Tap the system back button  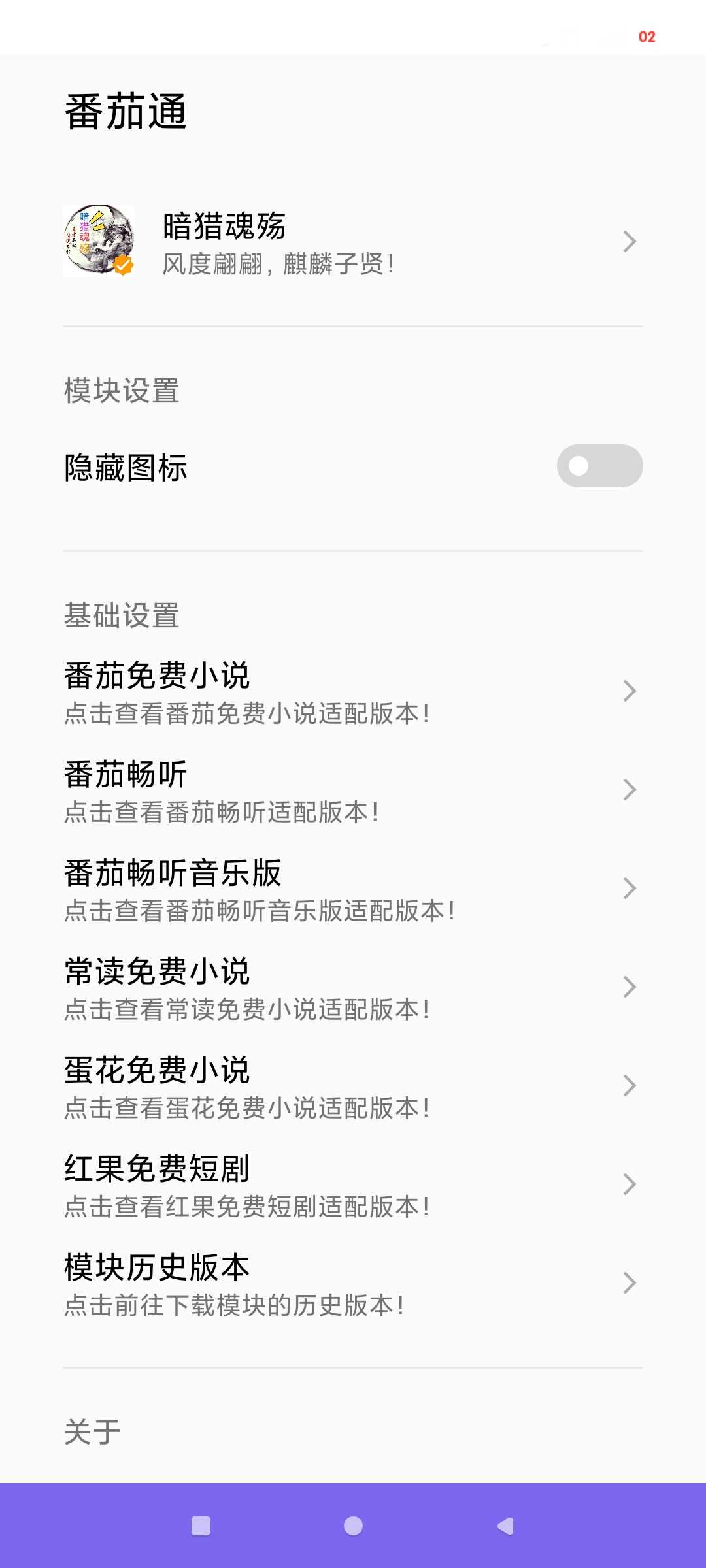pos(505,1526)
